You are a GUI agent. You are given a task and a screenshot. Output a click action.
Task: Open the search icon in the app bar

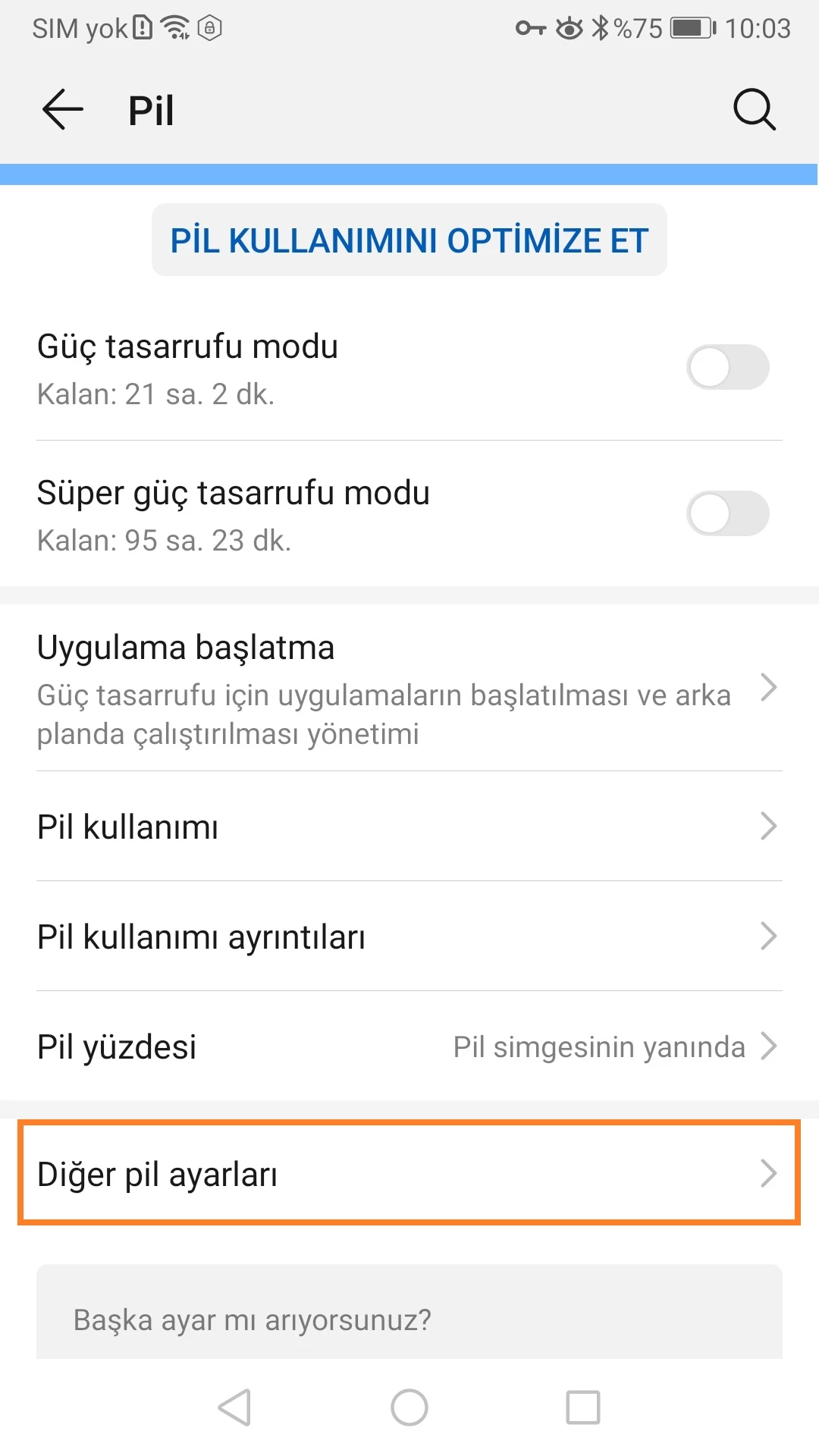(754, 110)
